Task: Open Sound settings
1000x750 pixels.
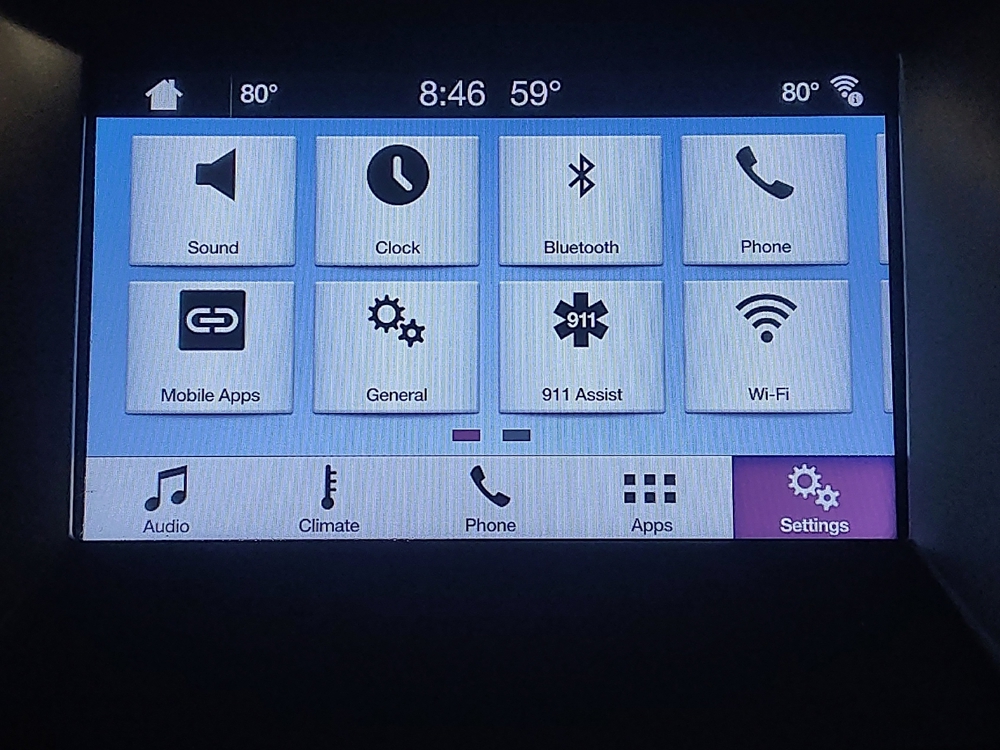Action: point(213,200)
